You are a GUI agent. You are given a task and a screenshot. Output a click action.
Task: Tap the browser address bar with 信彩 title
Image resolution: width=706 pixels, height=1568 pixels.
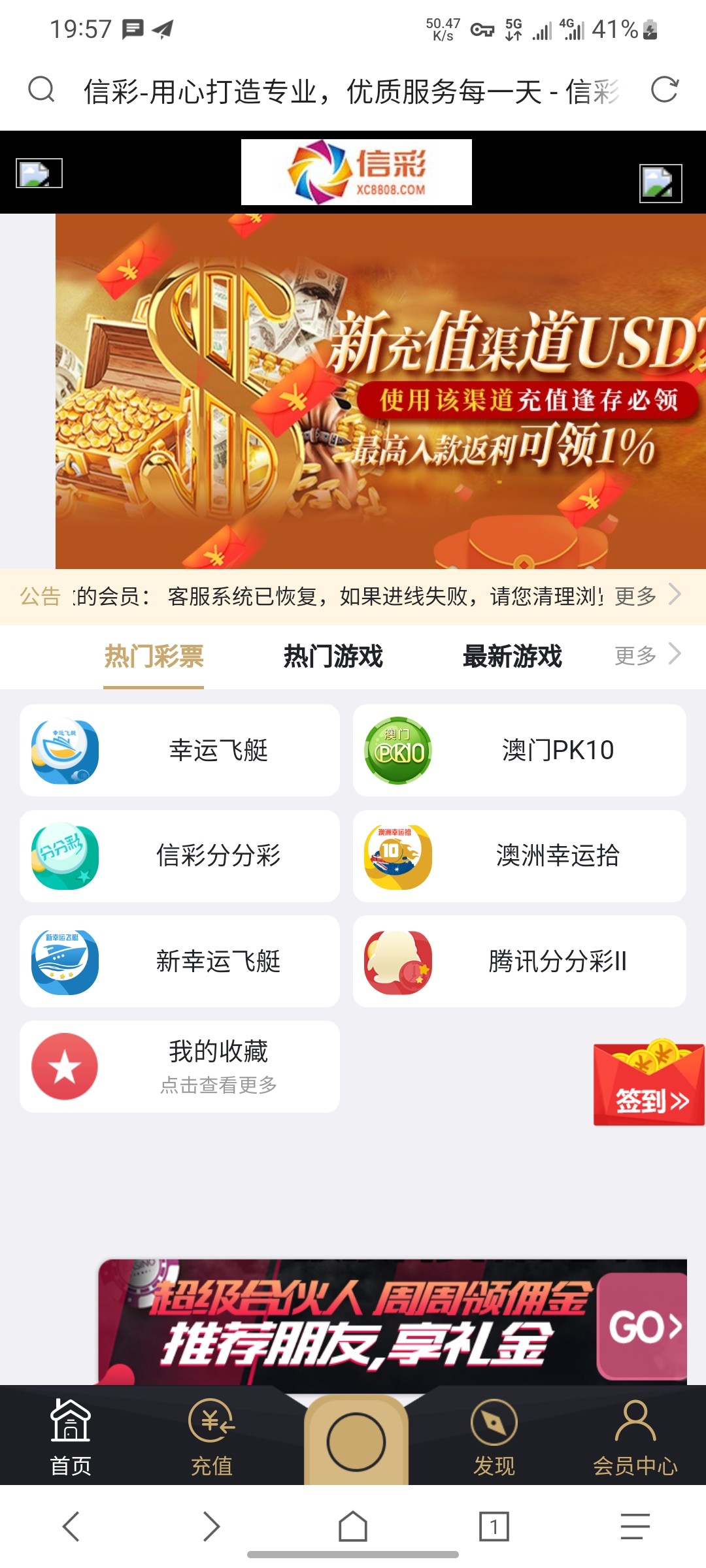pyautogui.click(x=351, y=91)
